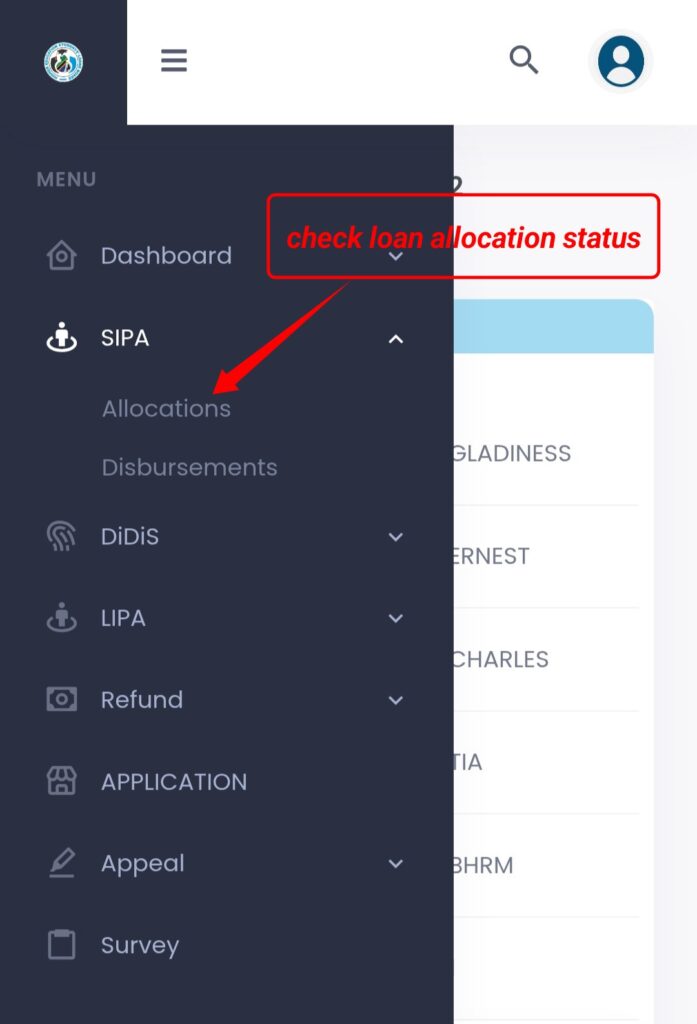Expand the LIPA menu item
Image resolution: width=697 pixels, height=1024 pixels.
(123, 619)
